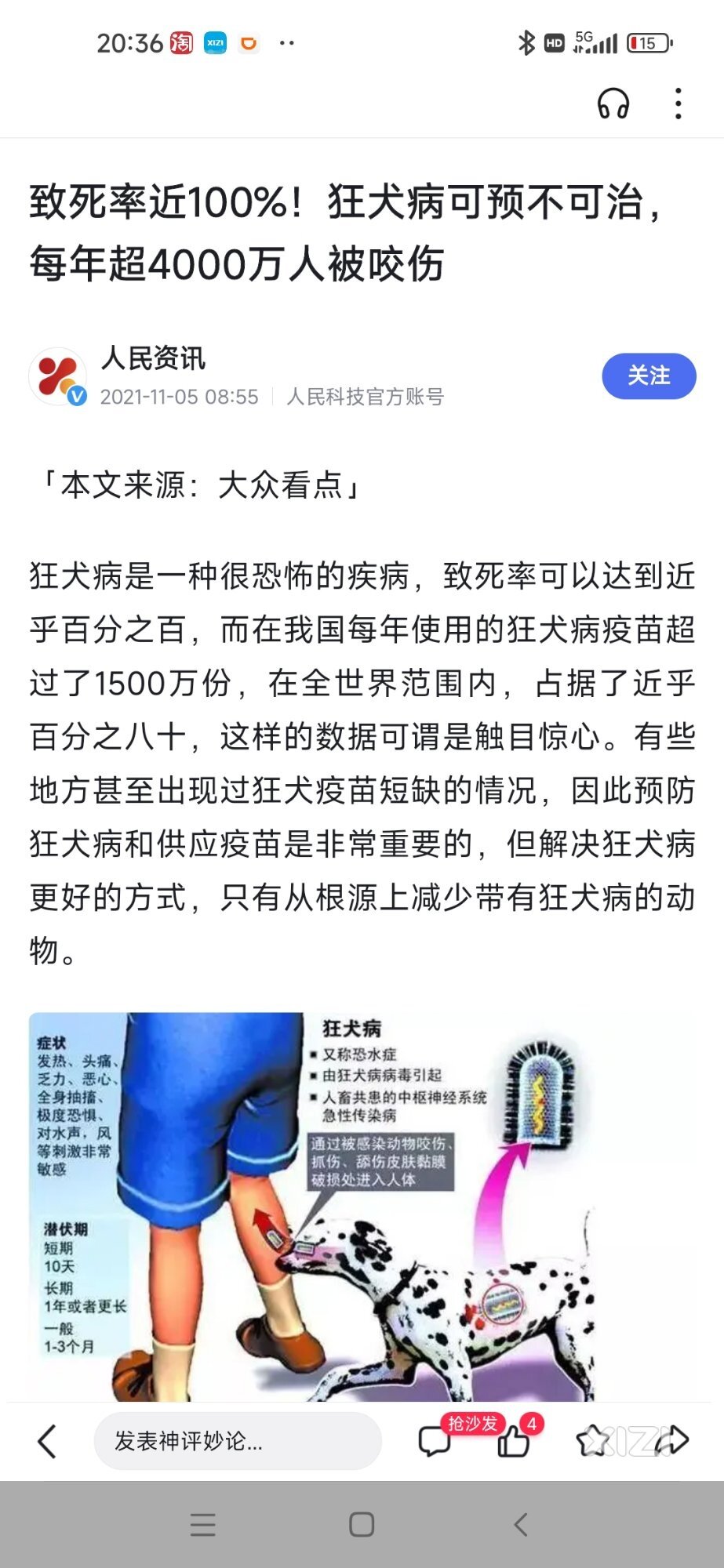
Task: Follow 人民资讯 with 关注 button
Action: point(649,376)
